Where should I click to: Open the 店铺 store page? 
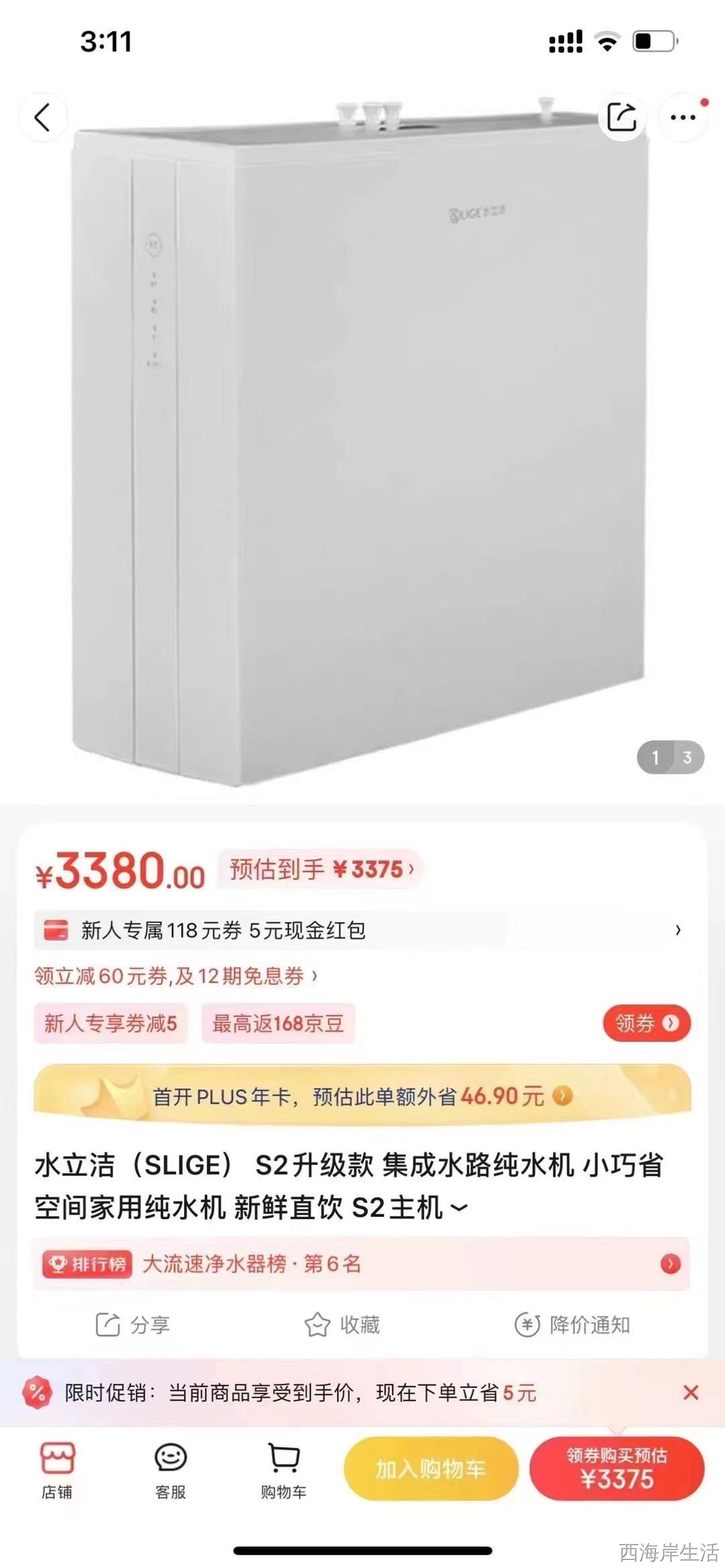(x=58, y=1470)
